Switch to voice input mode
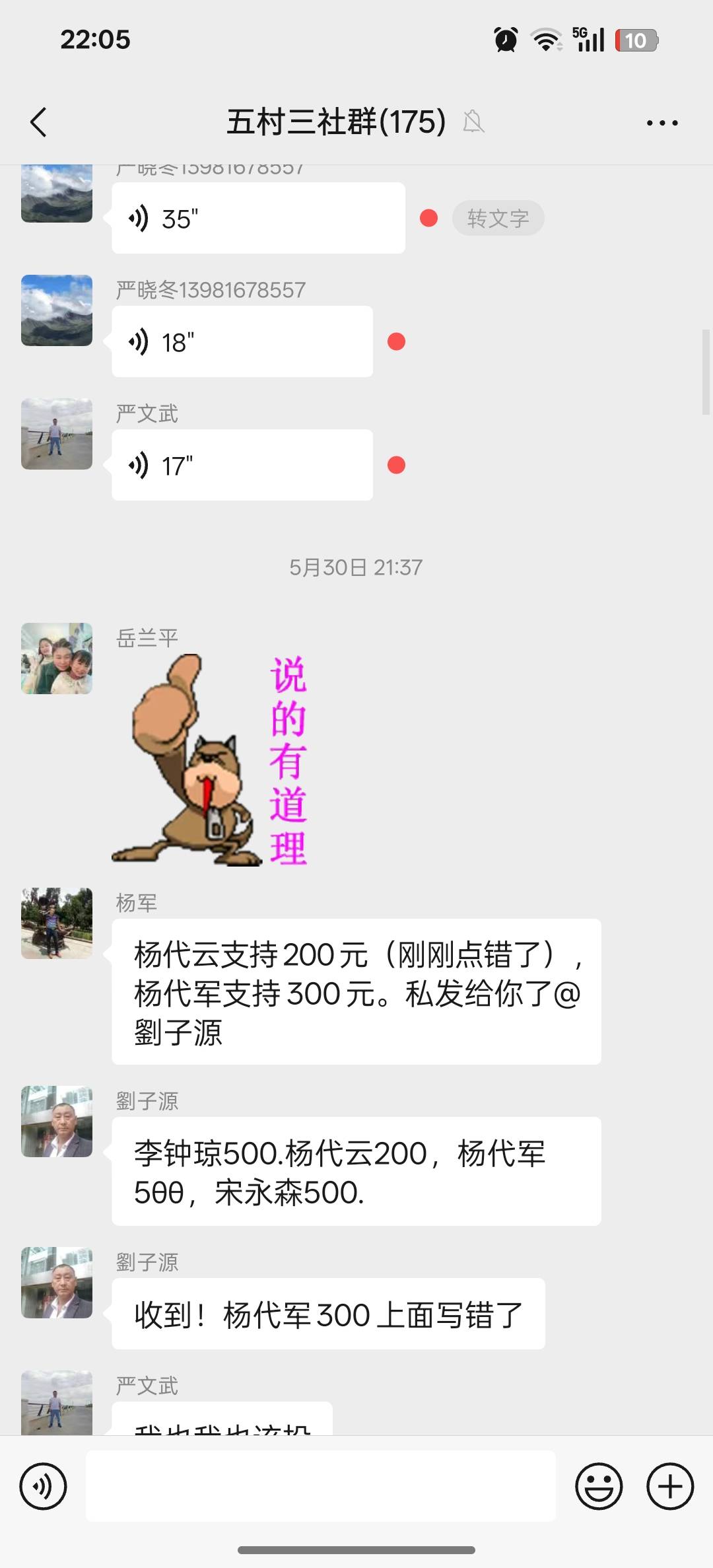 [x=44, y=1486]
